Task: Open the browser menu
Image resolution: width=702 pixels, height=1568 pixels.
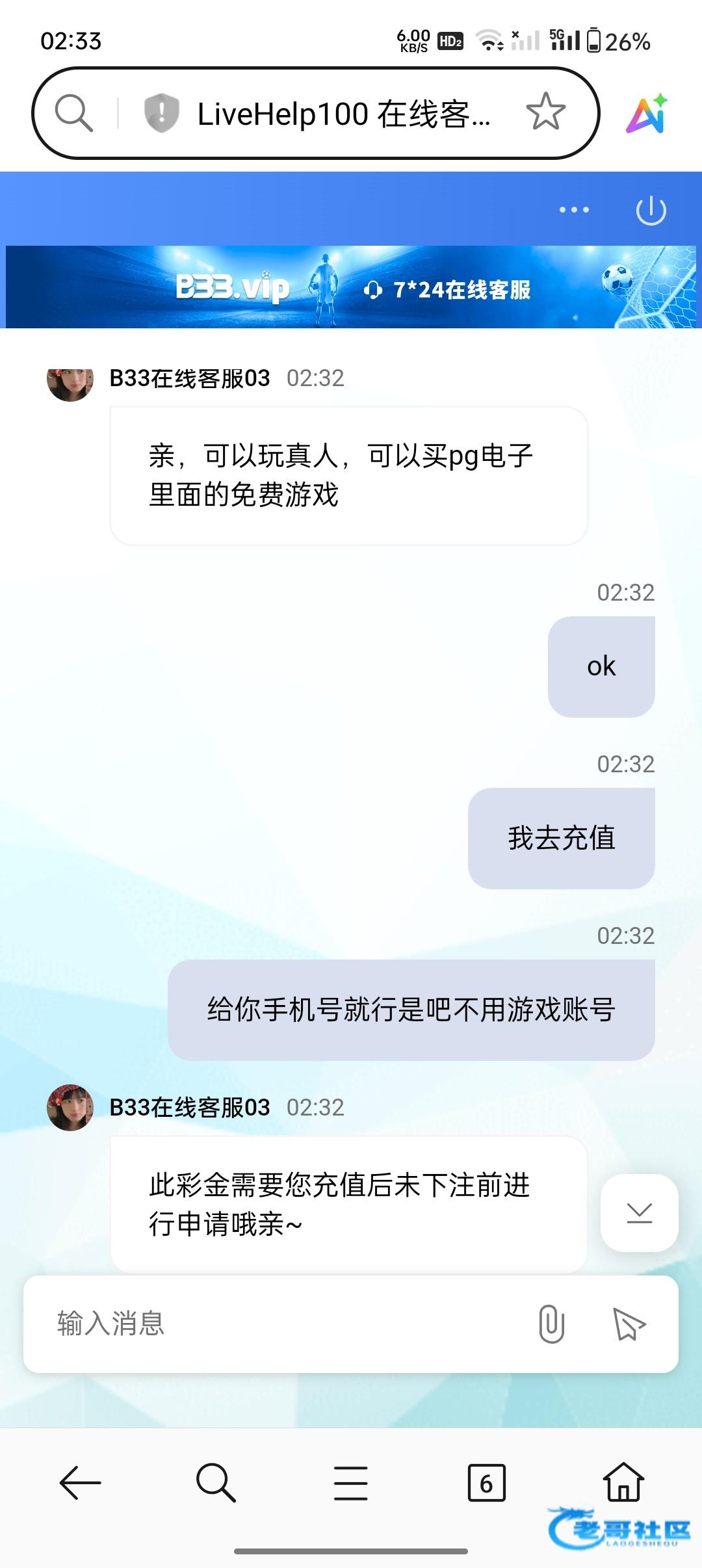Action: (351, 1483)
